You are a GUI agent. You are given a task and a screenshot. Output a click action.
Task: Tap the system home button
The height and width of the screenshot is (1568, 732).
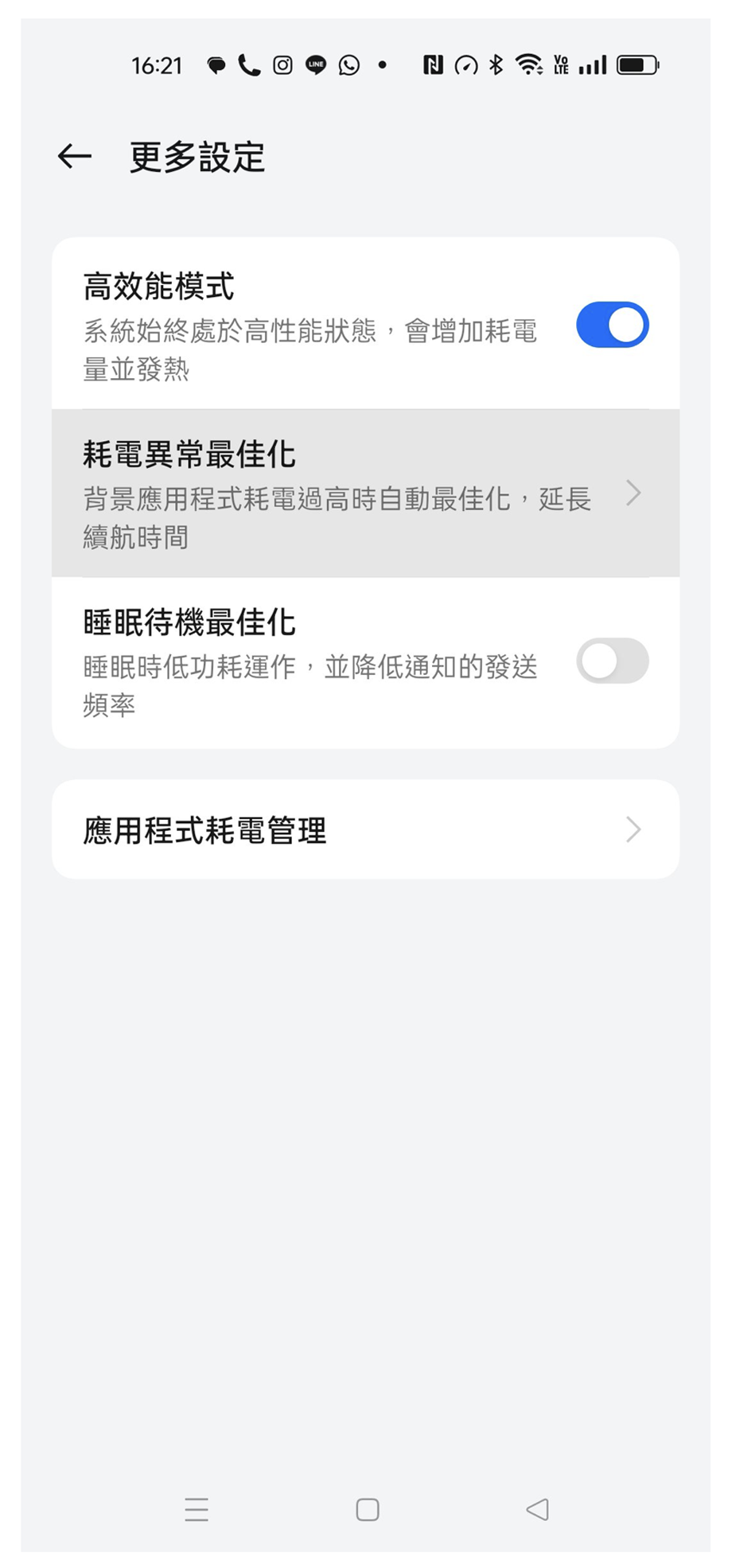(367, 1509)
